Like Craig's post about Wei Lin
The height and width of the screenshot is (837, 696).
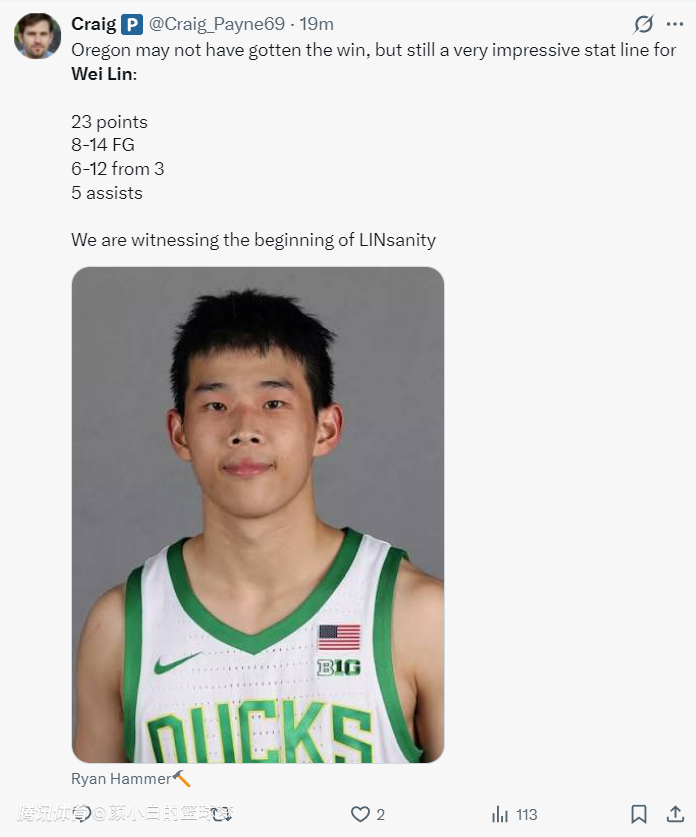(x=361, y=814)
